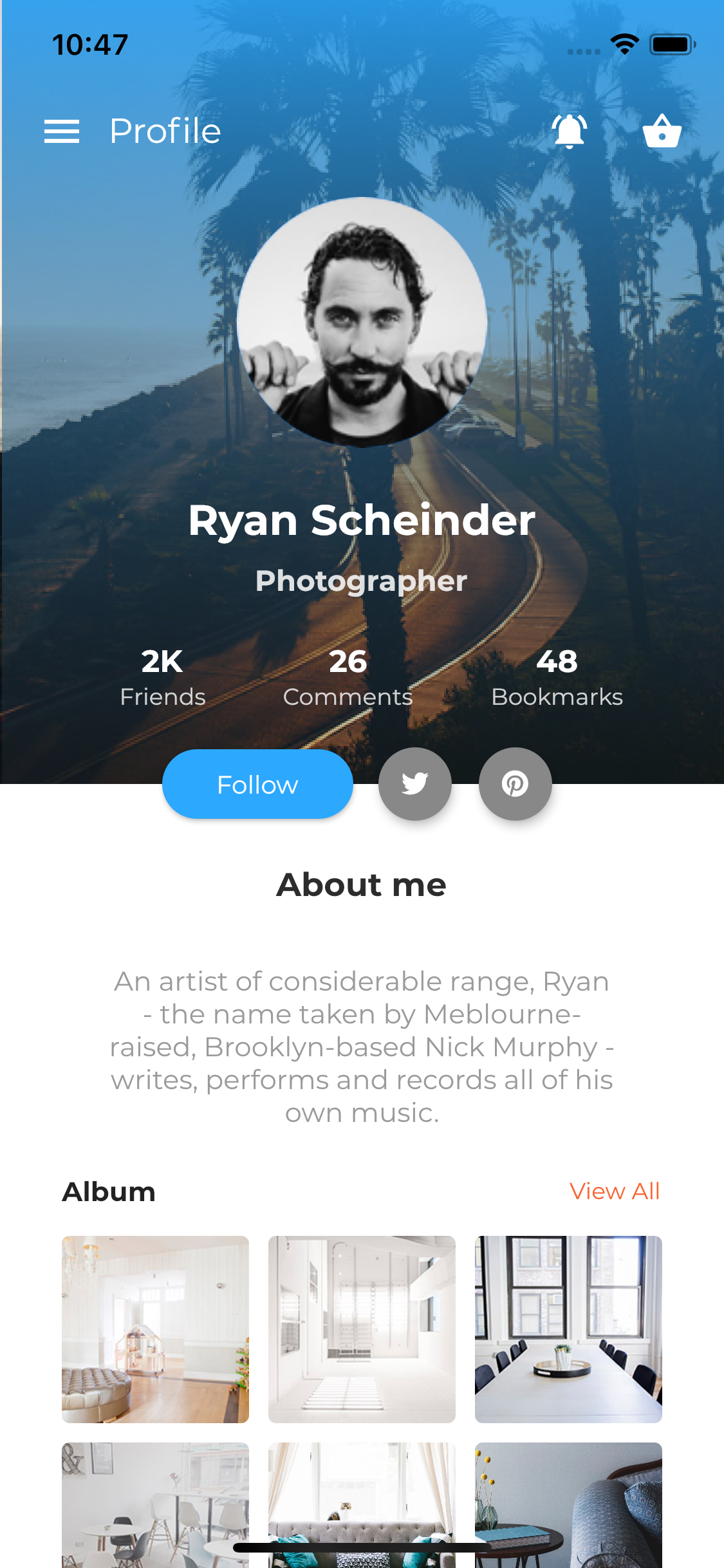The width and height of the screenshot is (724, 1568).
Task: Open album photo of conference table by windows
Action: click(568, 1329)
